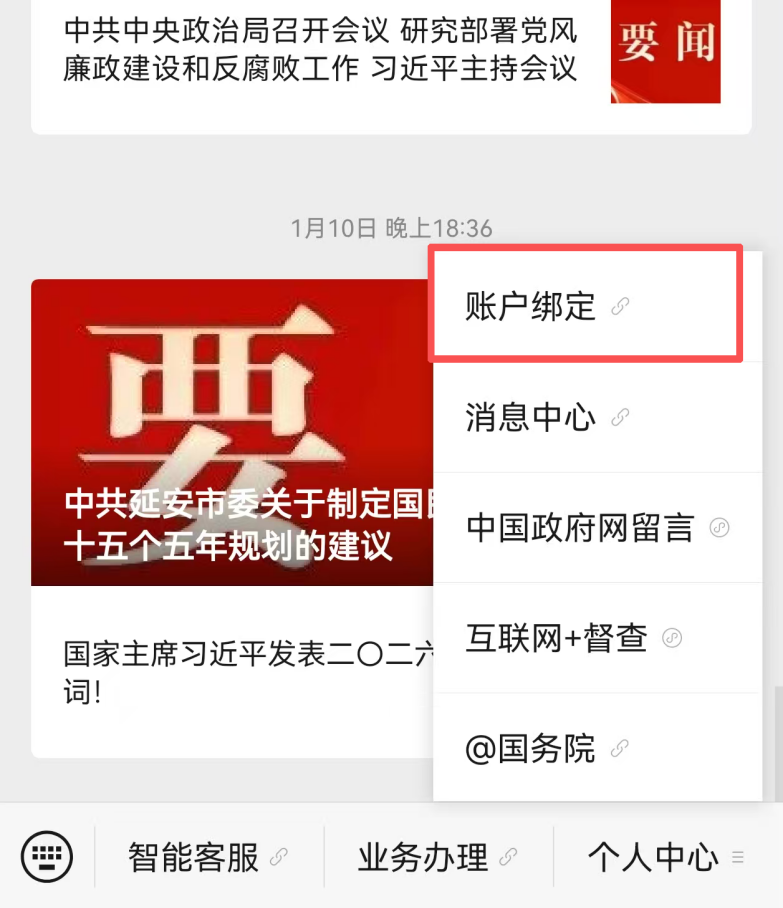Tap 业务办理 in the bottom bar
Screen dimensions: 783x908
[x=420, y=858]
